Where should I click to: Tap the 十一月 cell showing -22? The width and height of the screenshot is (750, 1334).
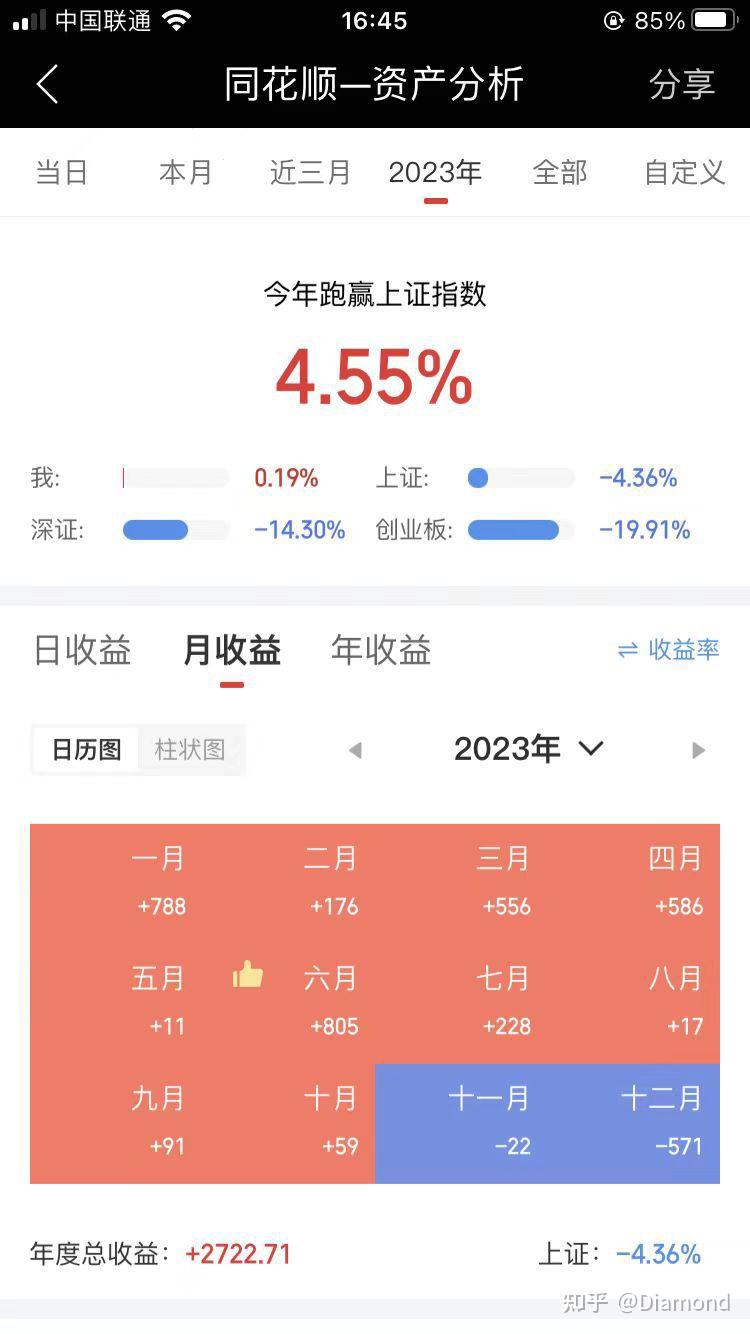coord(490,1120)
